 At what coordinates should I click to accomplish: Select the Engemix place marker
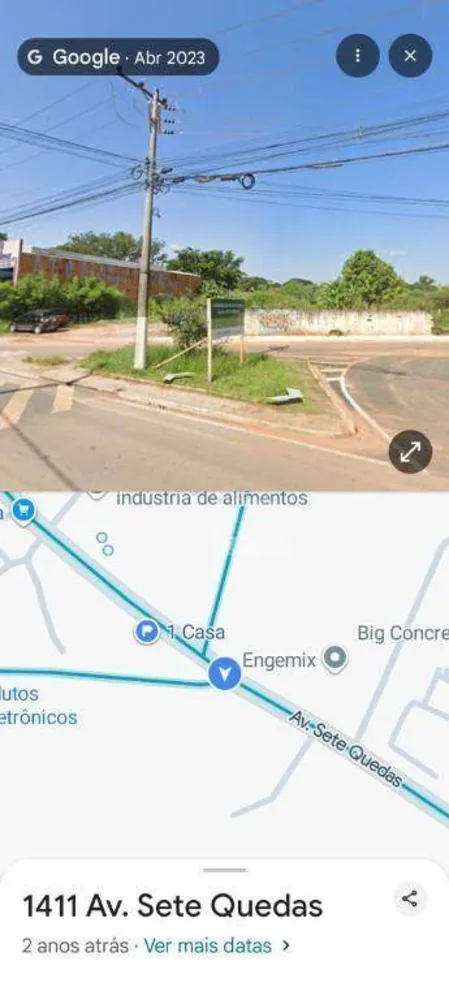[x=335, y=659]
